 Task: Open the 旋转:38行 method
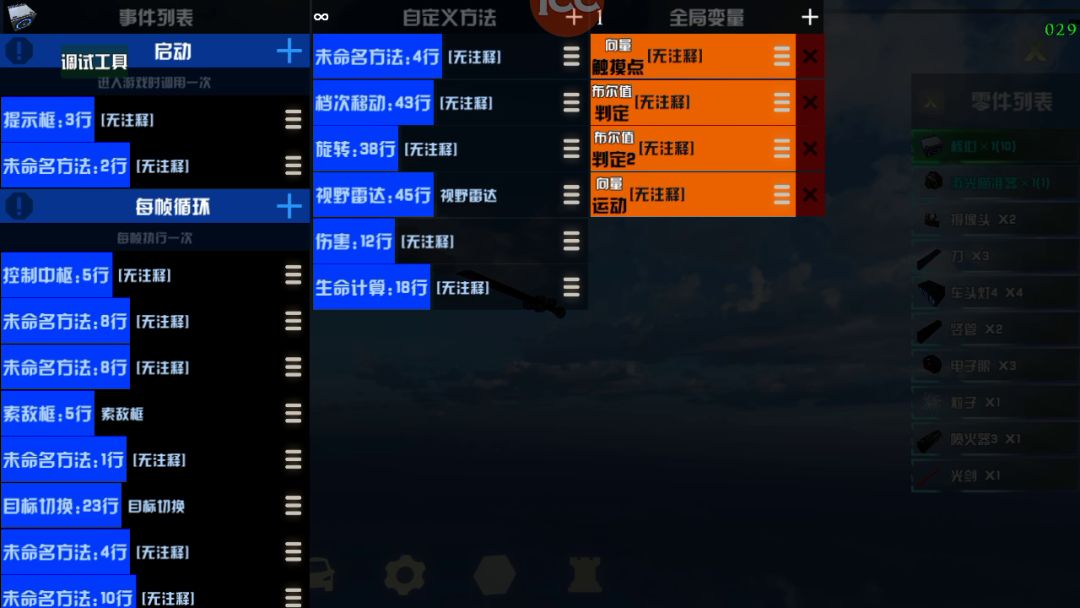356,149
